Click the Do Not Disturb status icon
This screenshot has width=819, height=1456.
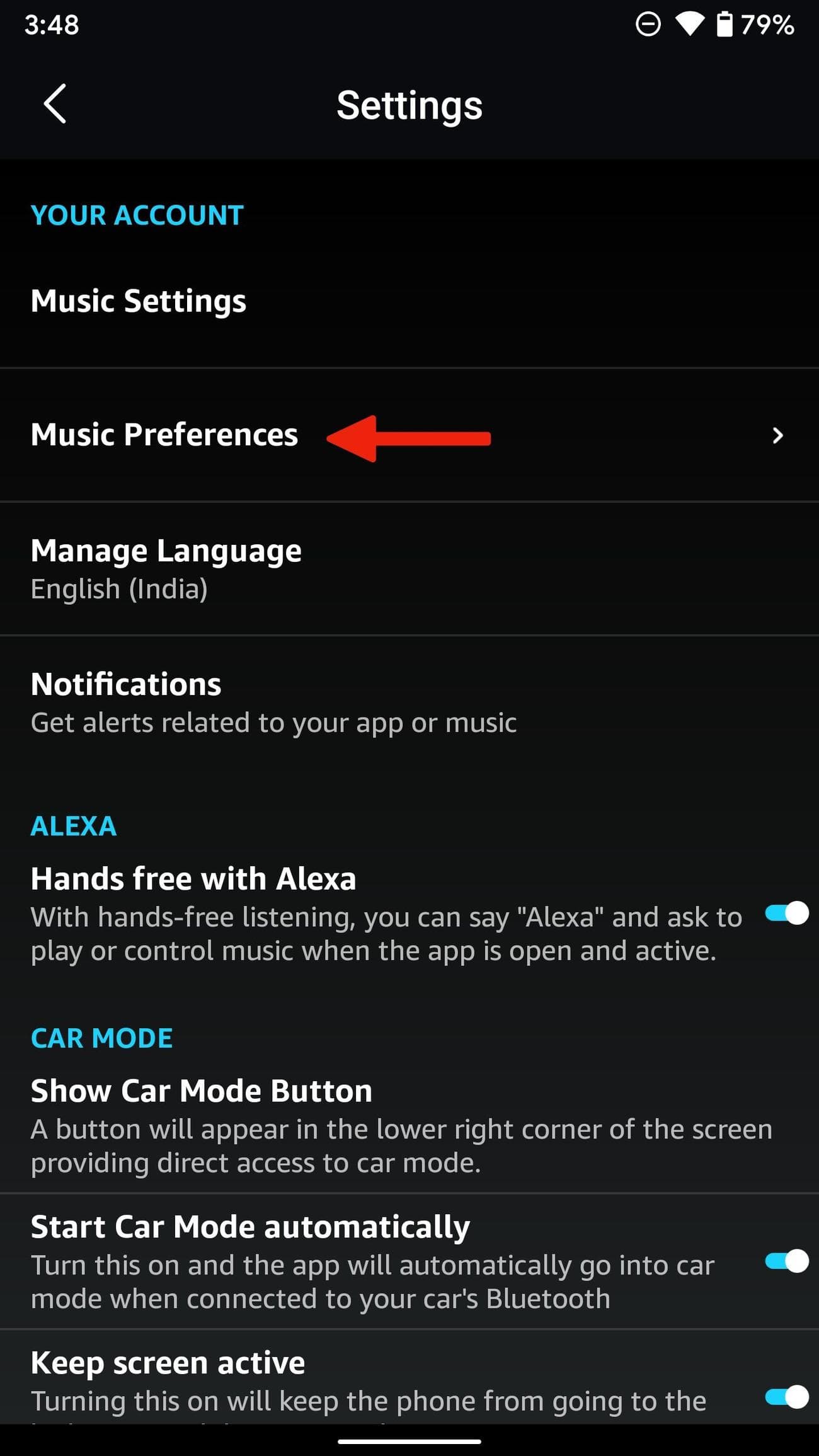click(649, 25)
